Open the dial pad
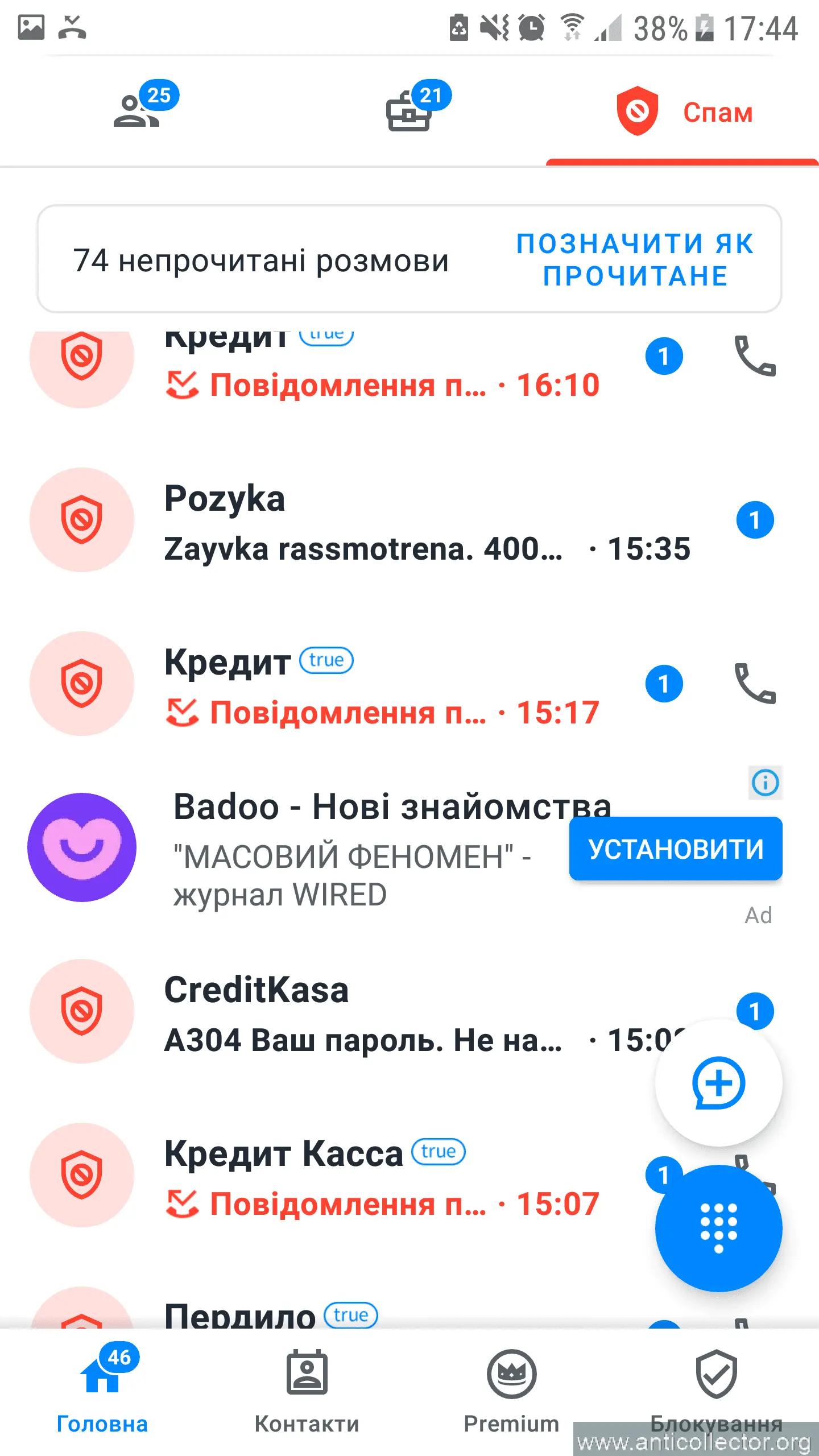Screen dimensions: 819x1456 (718, 1228)
